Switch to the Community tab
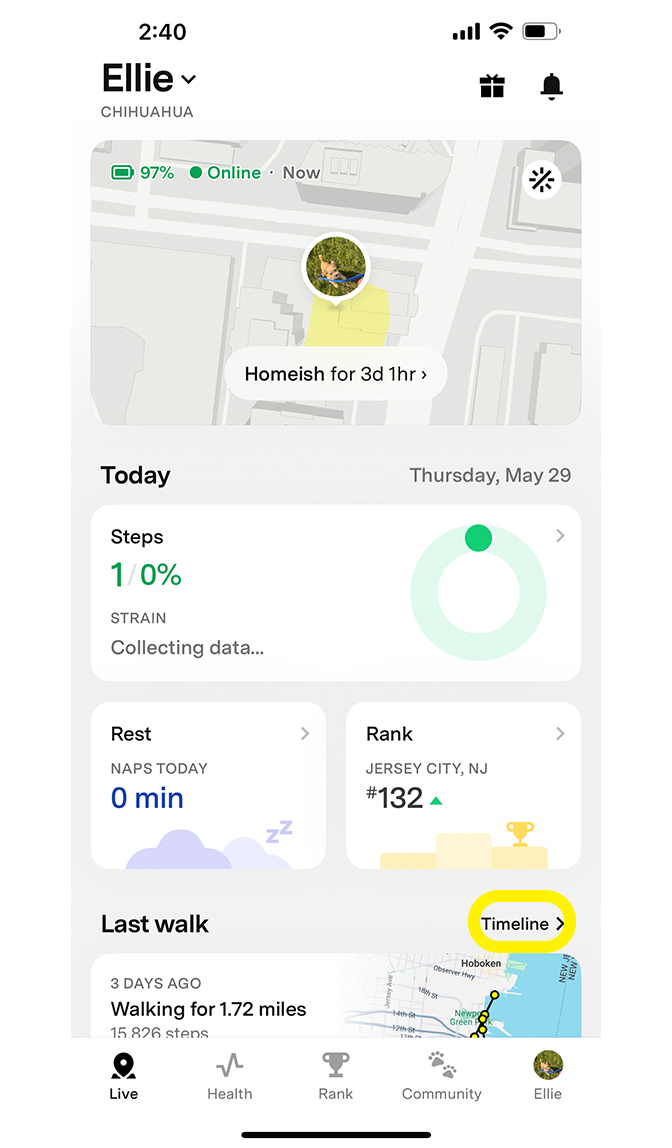 pos(442,1075)
